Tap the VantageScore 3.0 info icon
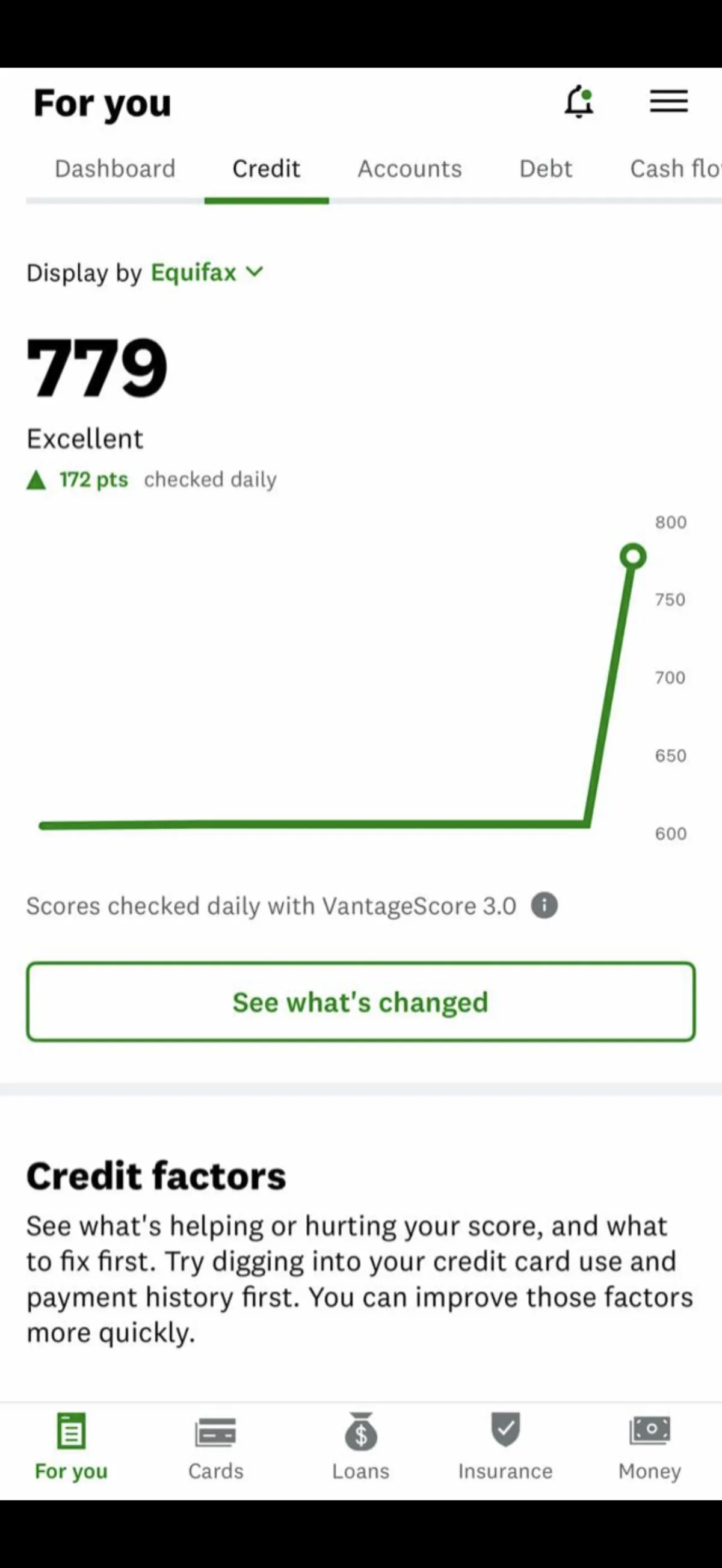 pyautogui.click(x=545, y=905)
